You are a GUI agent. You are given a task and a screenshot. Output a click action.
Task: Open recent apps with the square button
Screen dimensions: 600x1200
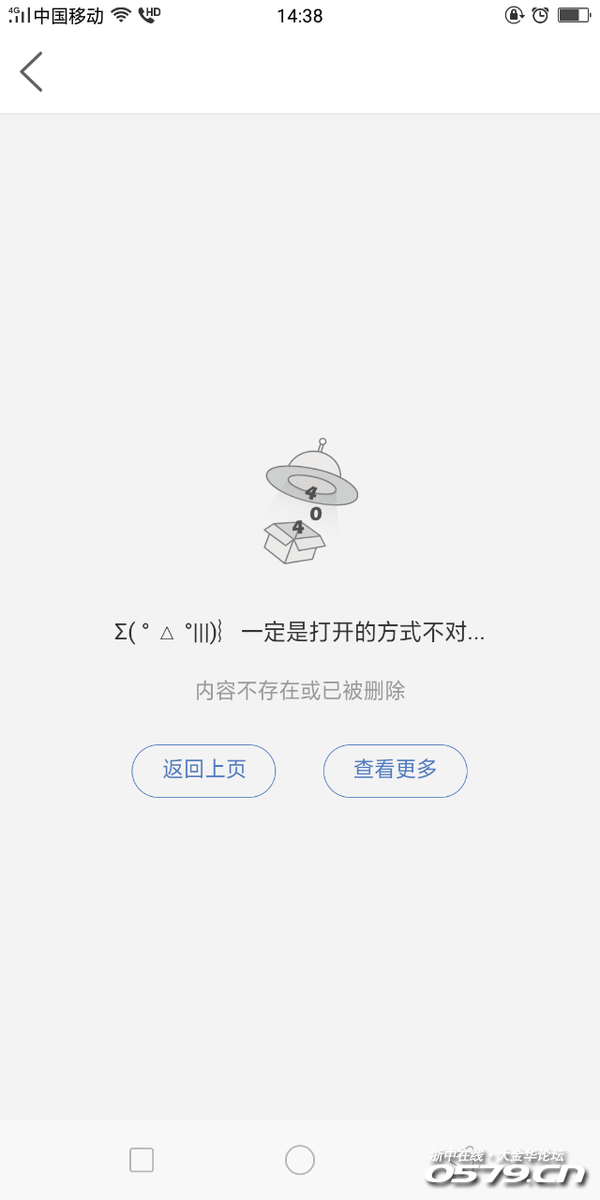pos(142,1159)
